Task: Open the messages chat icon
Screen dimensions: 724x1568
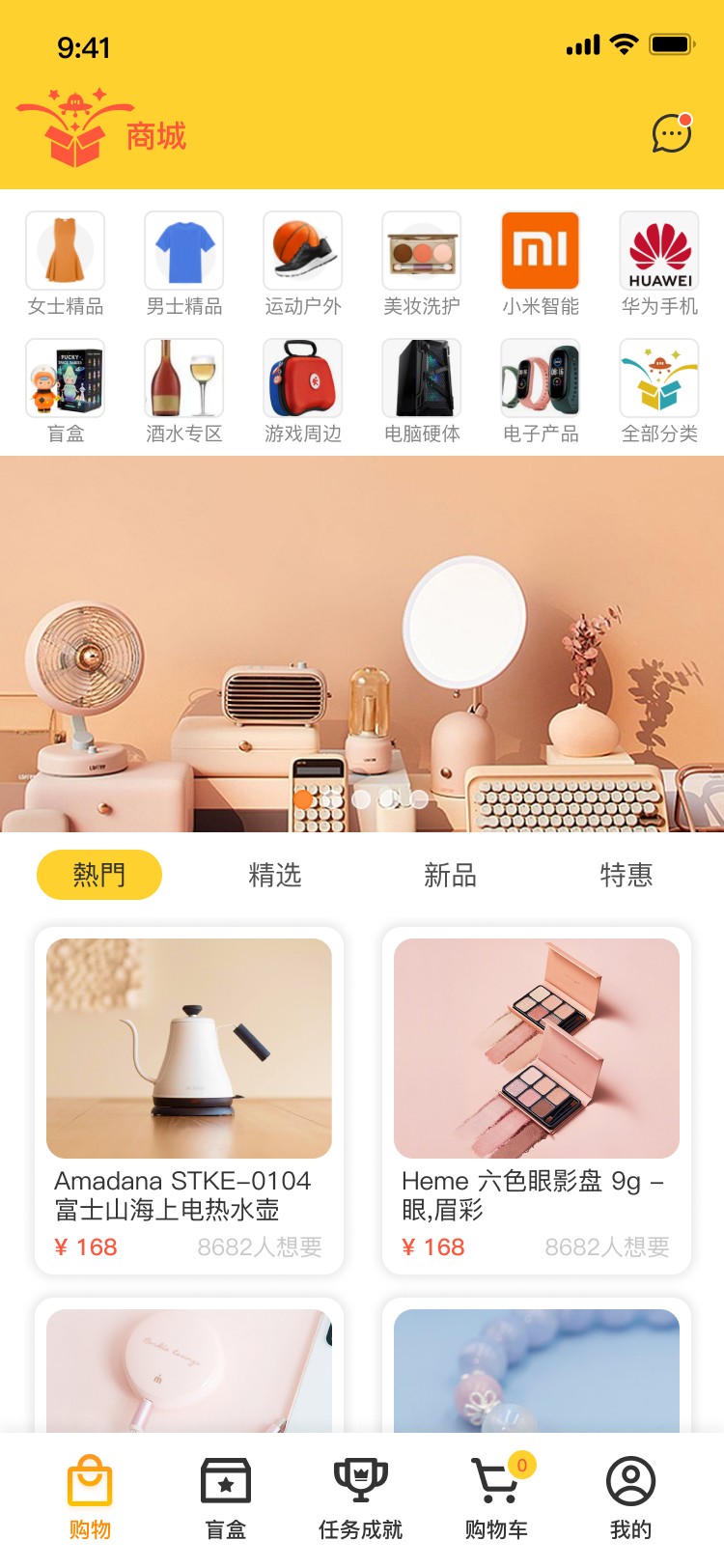Action: point(671,133)
